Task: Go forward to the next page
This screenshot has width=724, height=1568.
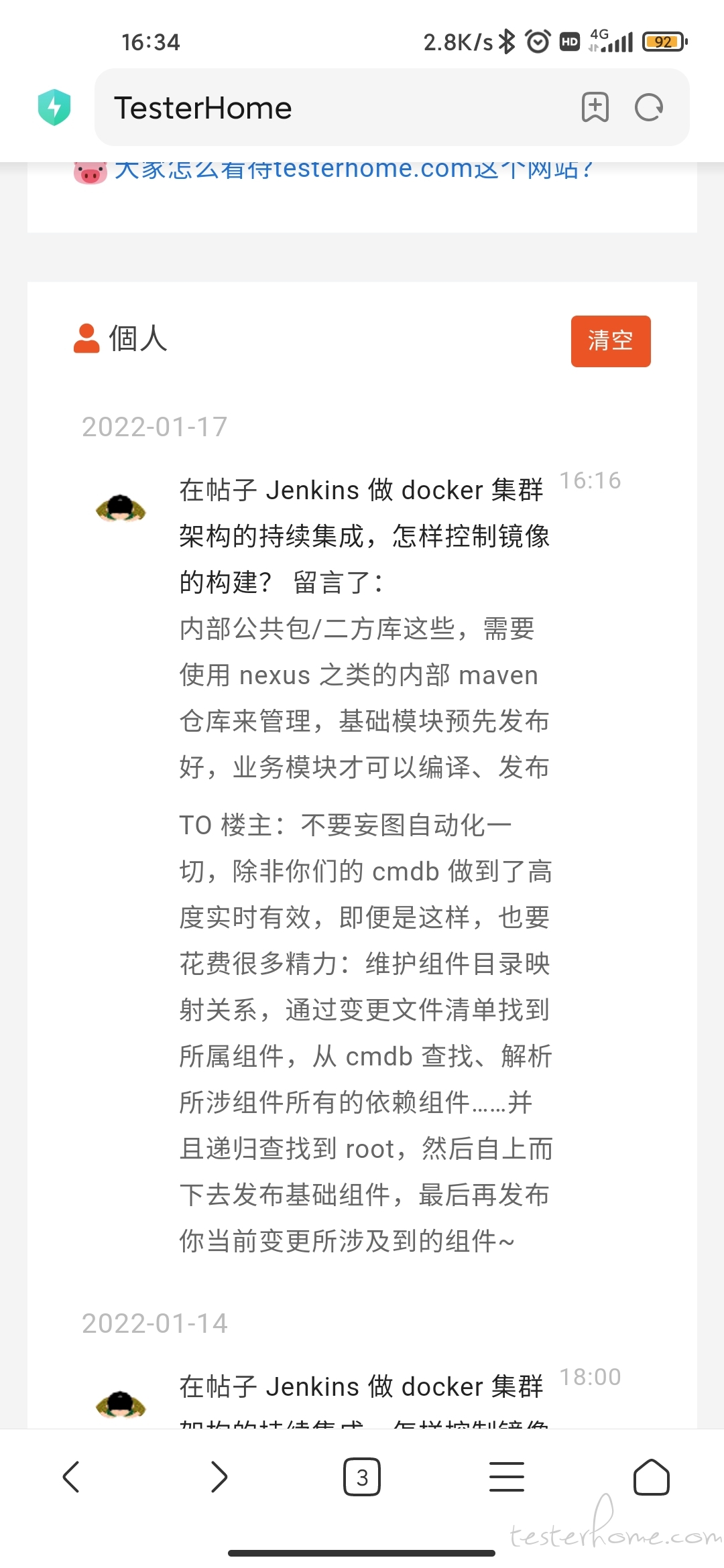Action: [x=219, y=1477]
